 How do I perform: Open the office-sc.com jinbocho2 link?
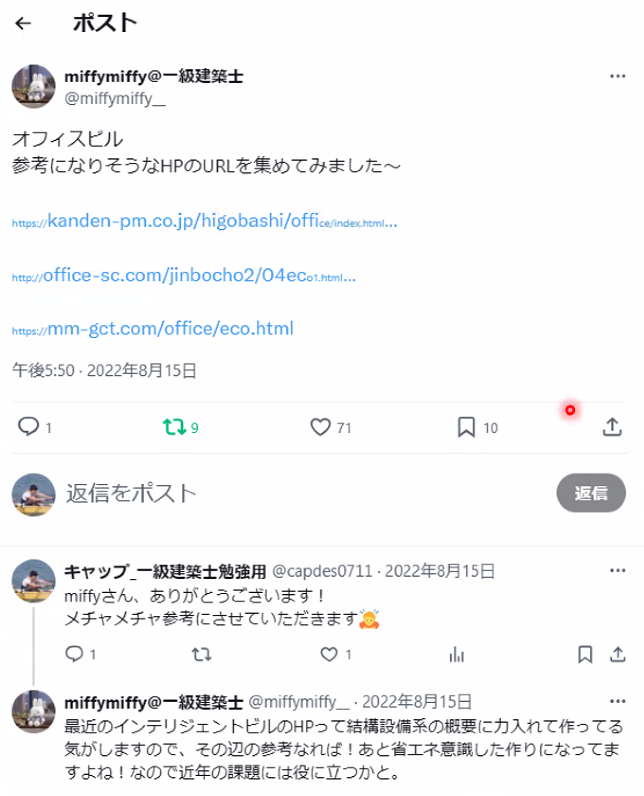185,275
